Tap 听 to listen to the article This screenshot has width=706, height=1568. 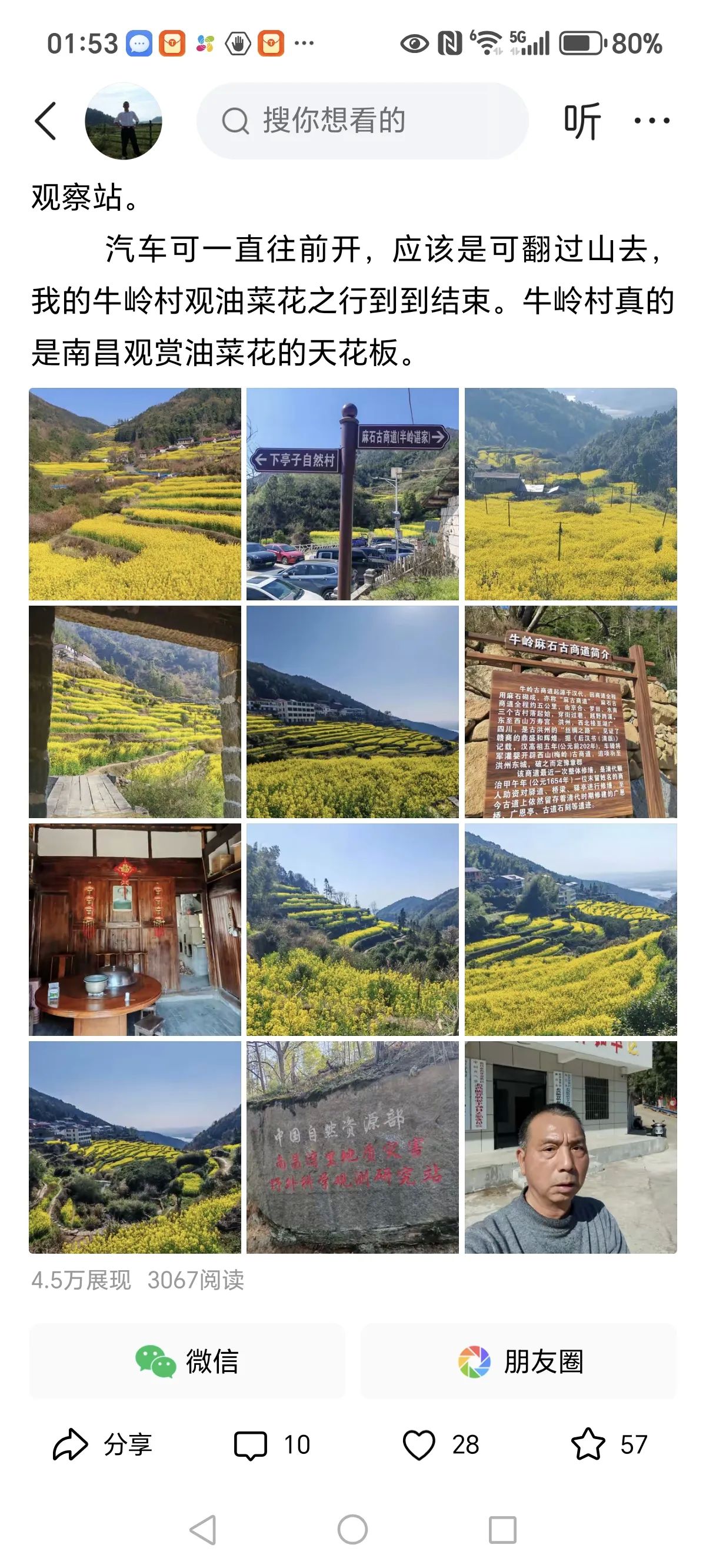pos(582,121)
